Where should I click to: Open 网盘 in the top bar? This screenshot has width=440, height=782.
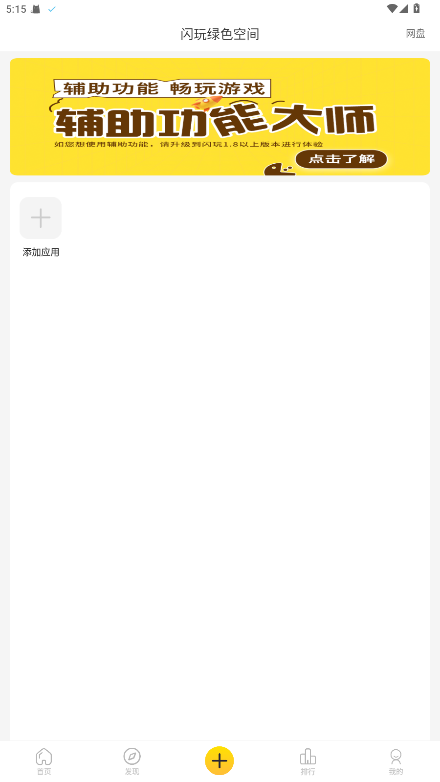[415, 34]
